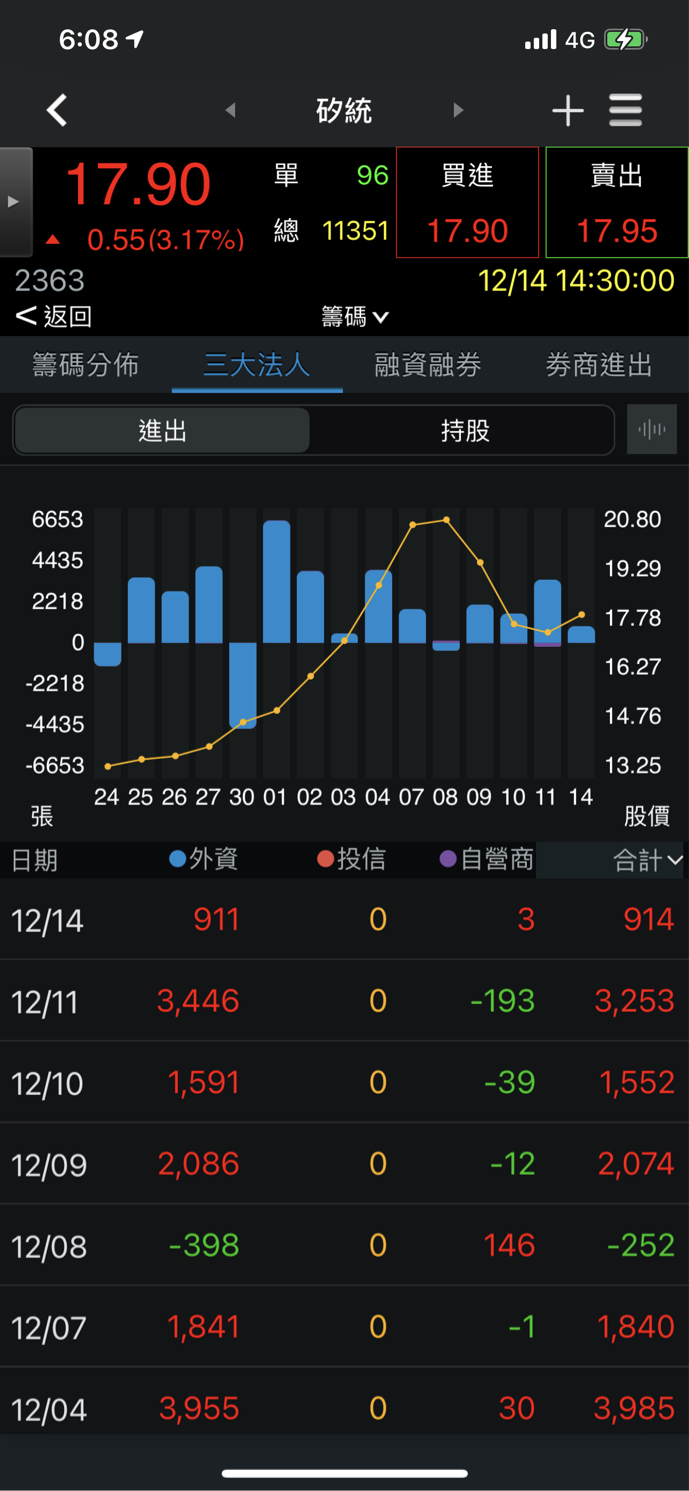Viewport: 689px width, 1491px height.
Task: Add 矽統 with the plus icon
Action: 568,110
